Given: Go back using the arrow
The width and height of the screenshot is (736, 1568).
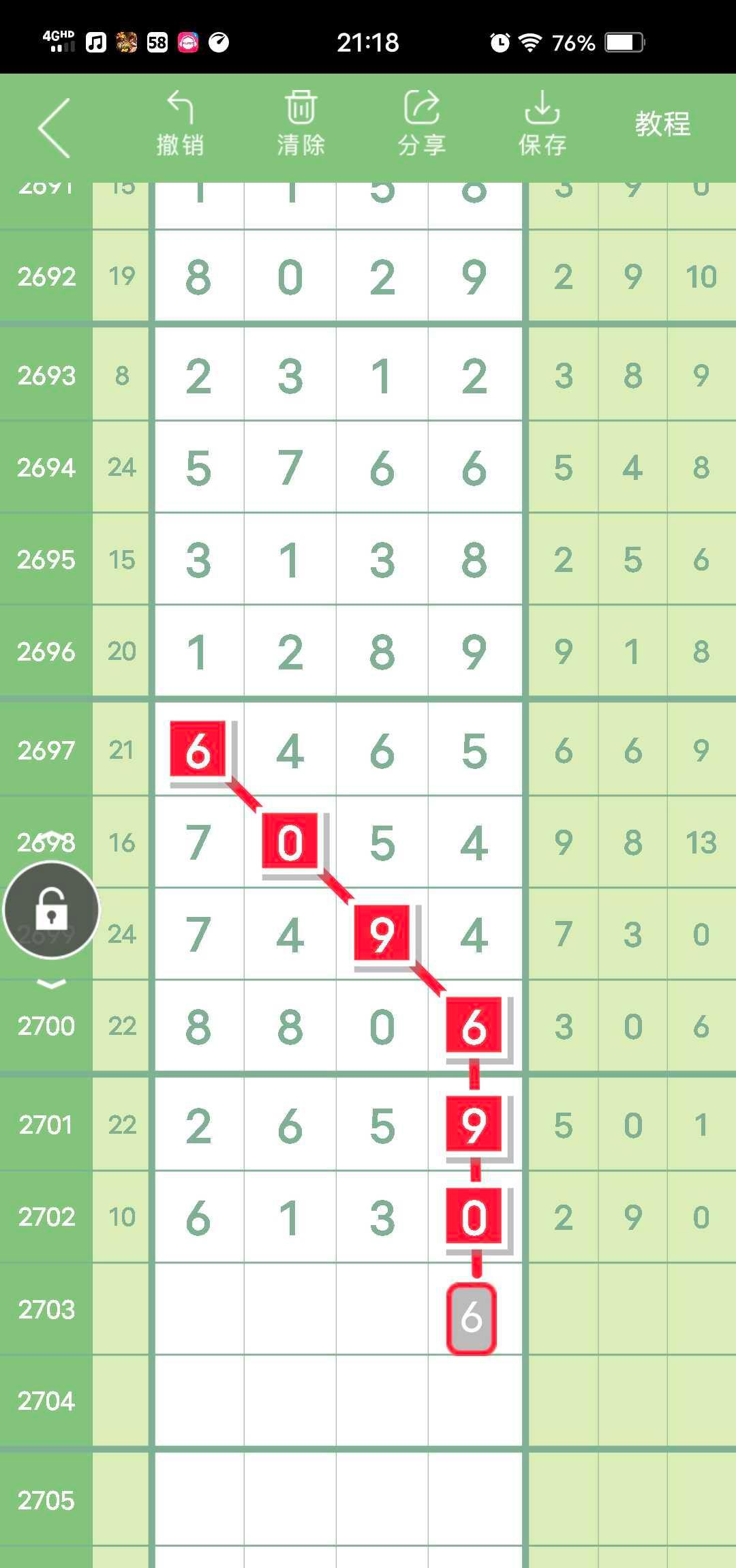Looking at the screenshot, I should click(x=55, y=127).
